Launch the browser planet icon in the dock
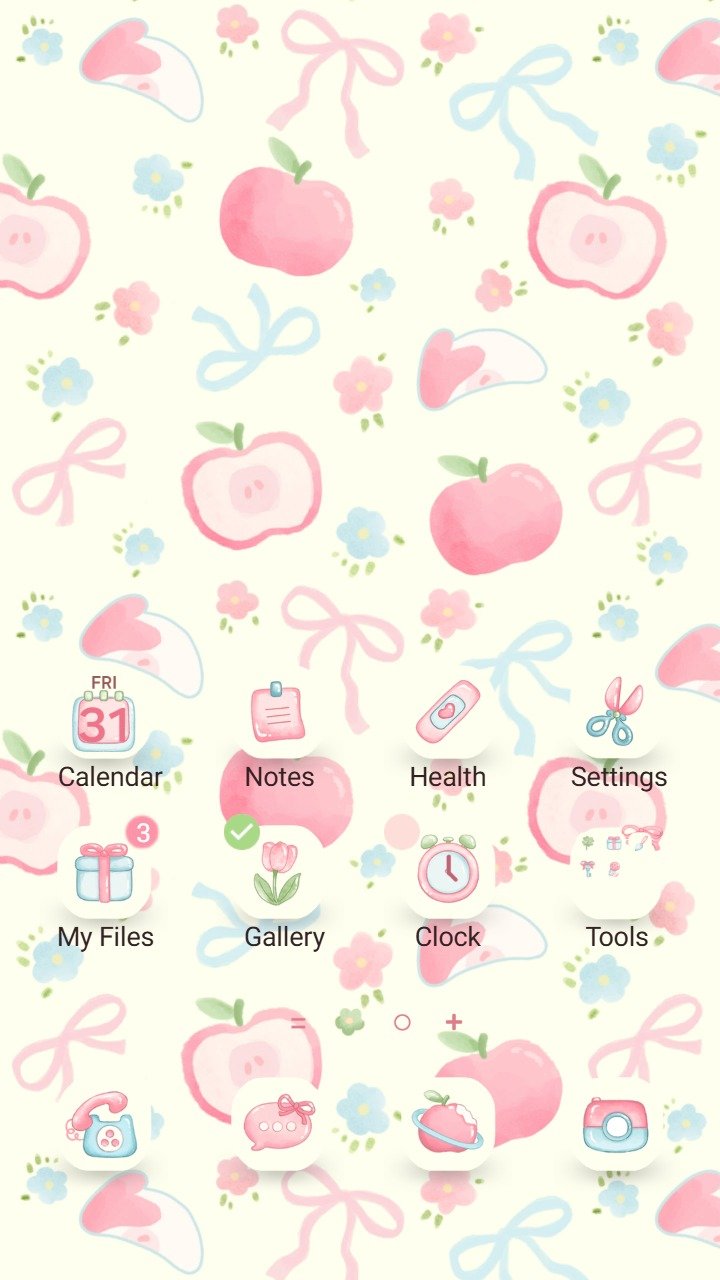This screenshot has width=720, height=1280. pos(448,1124)
